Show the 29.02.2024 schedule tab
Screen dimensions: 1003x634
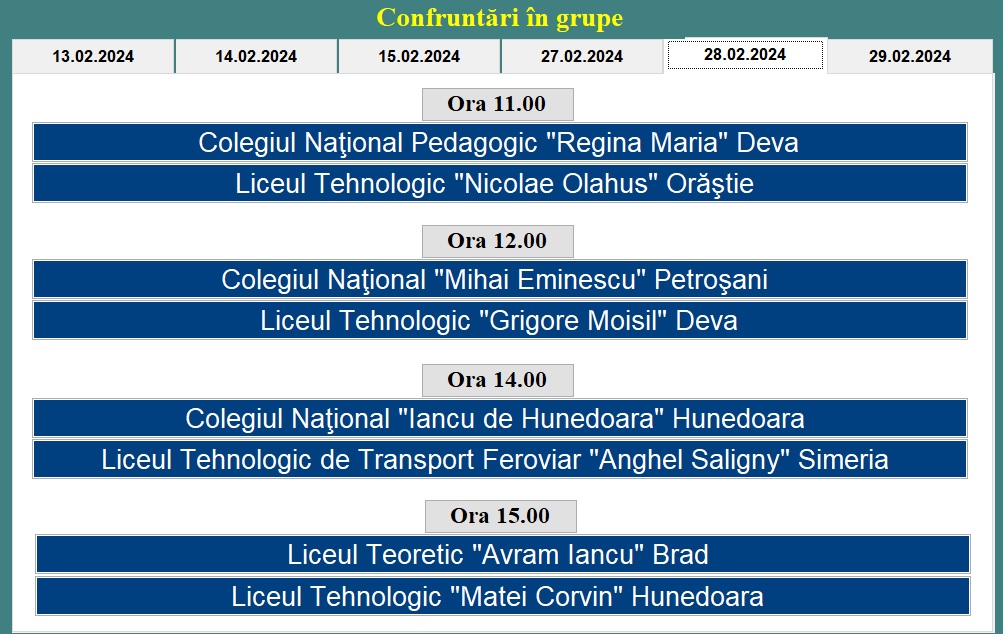pyautogui.click(x=909, y=57)
